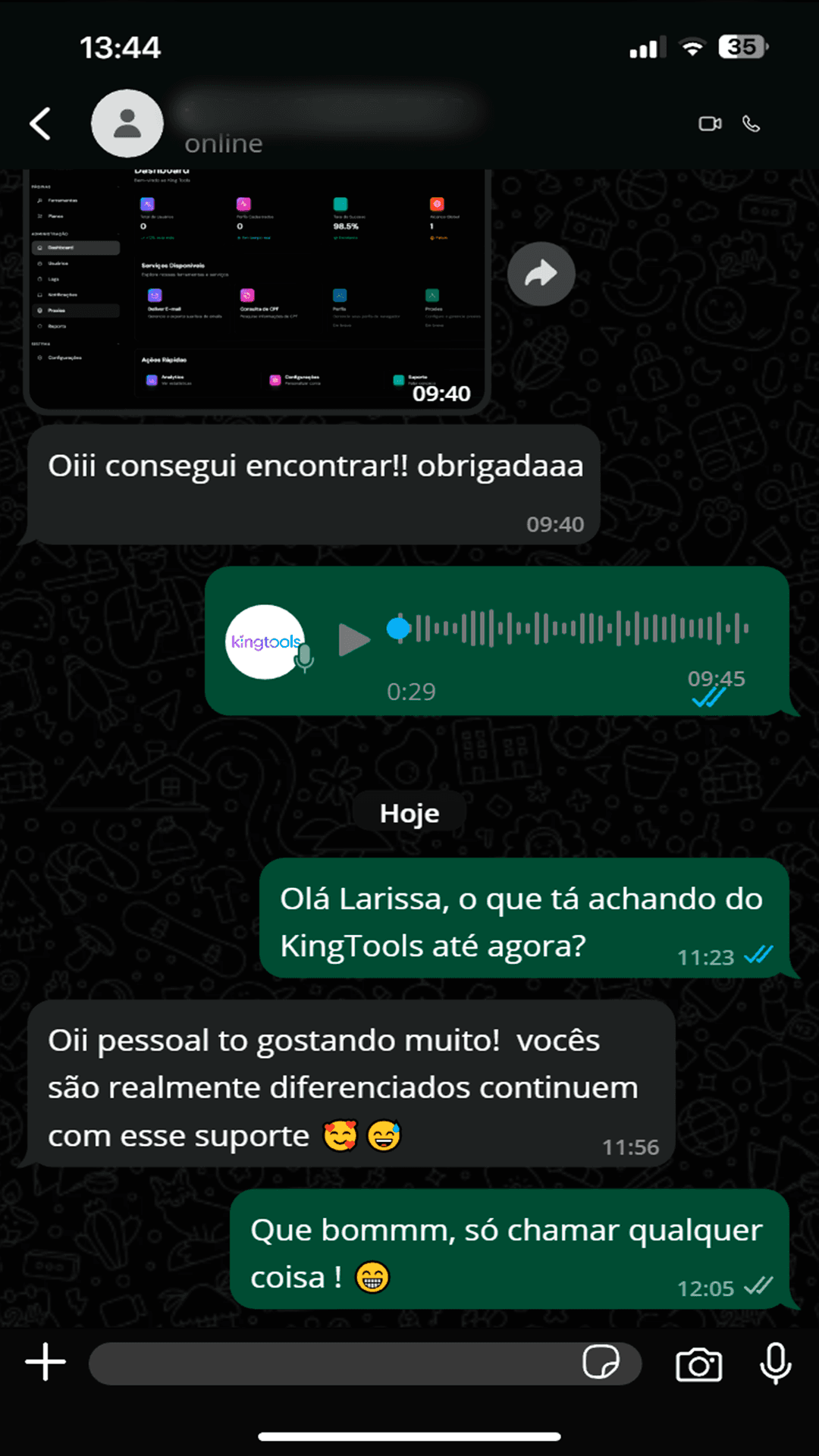Go back to the chats list
The image size is (819, 1456).
[x=40, y=123]
